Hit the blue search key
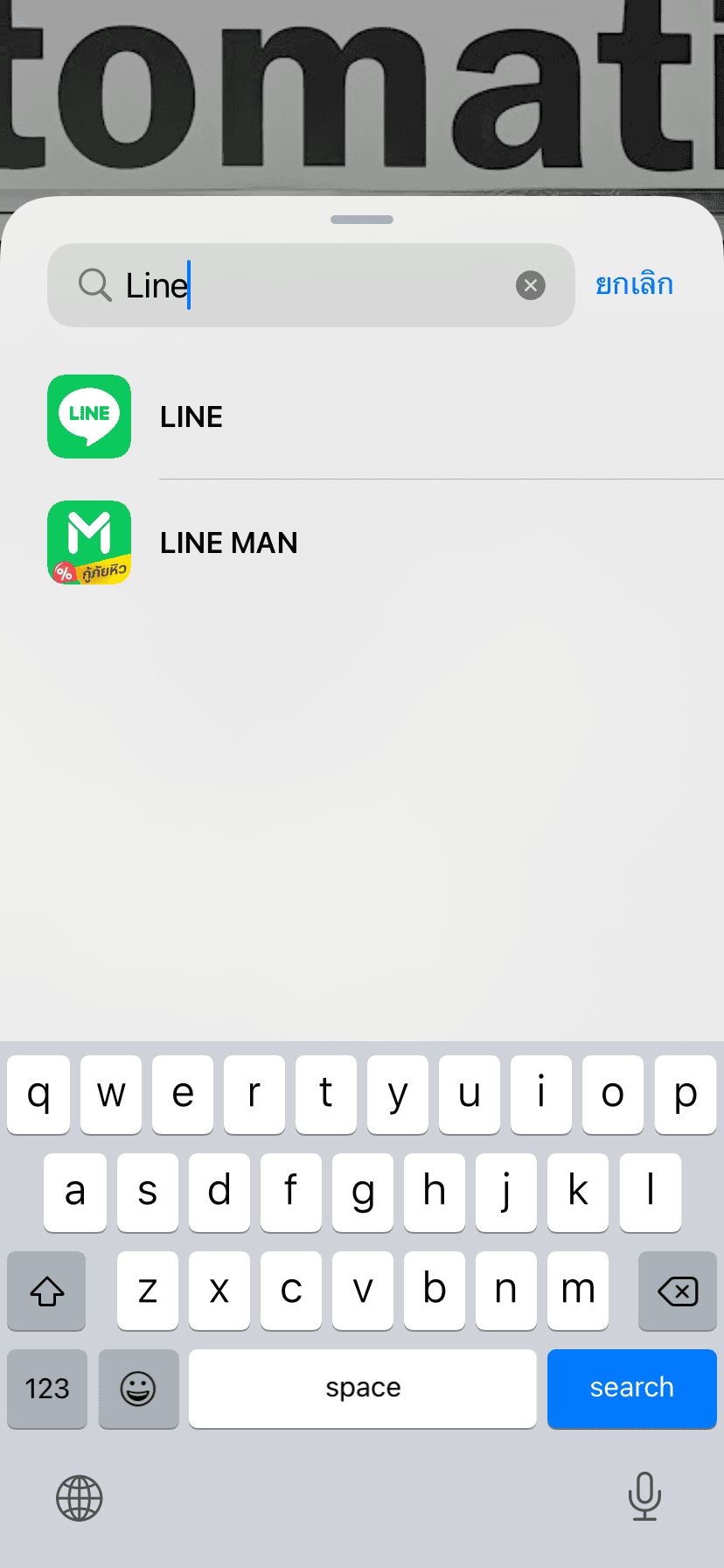 (631, 1388)
